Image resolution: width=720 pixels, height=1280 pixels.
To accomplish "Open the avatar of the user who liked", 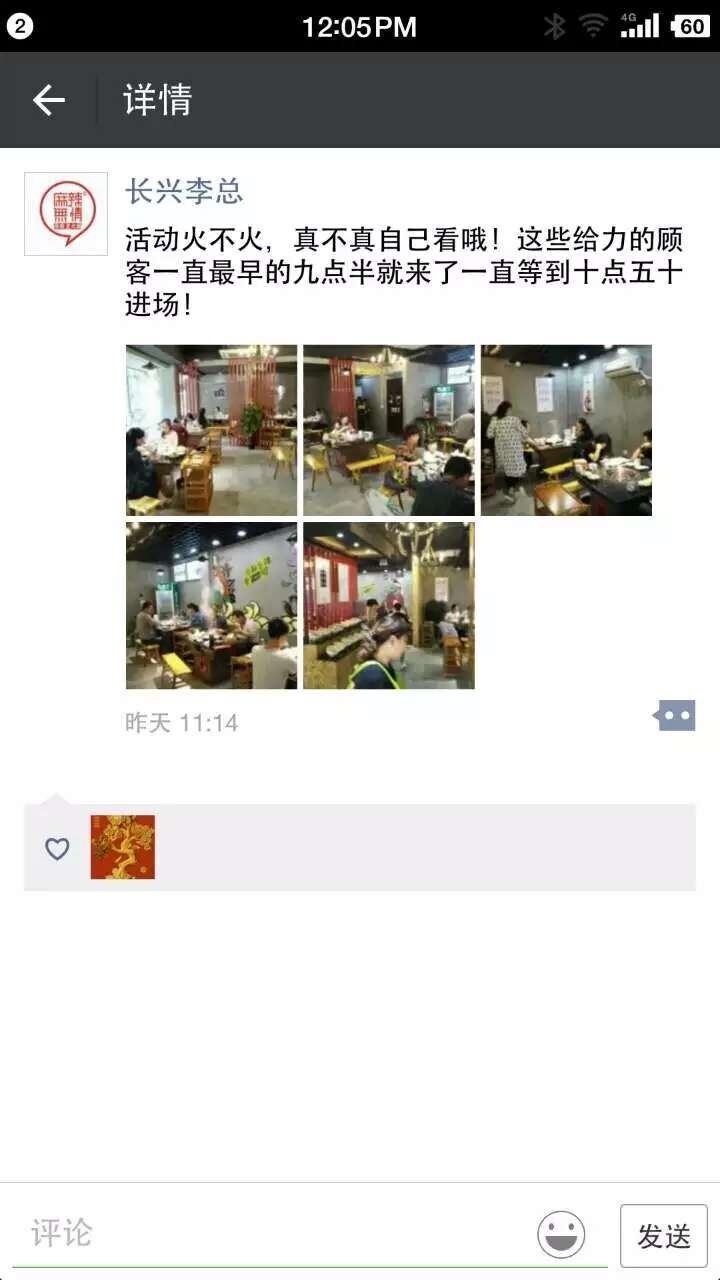I will point(123,847).
